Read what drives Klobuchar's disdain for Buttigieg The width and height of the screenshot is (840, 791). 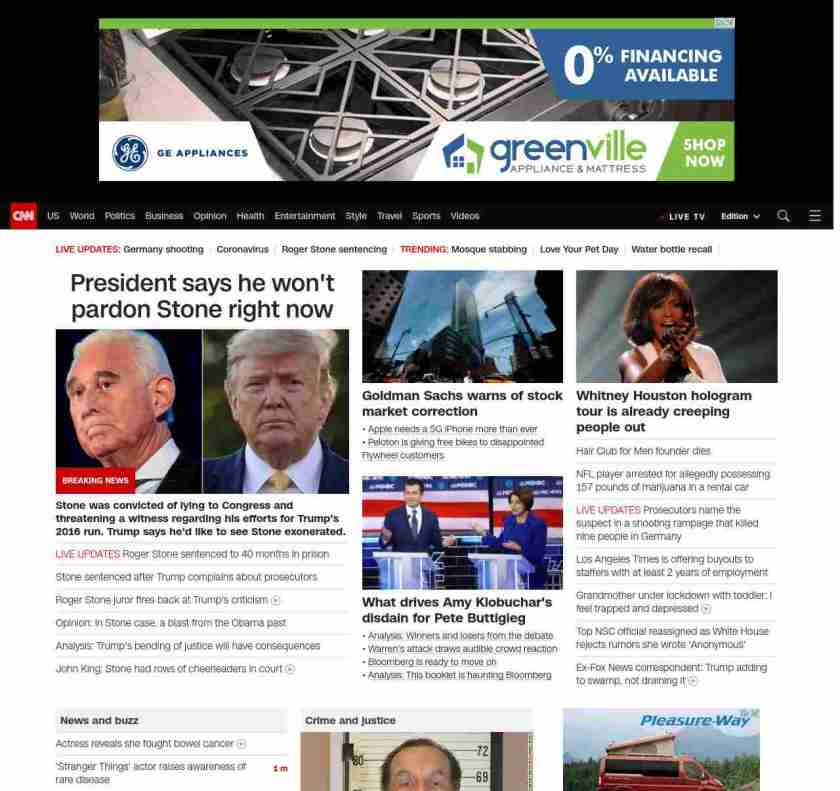[457, 610]
